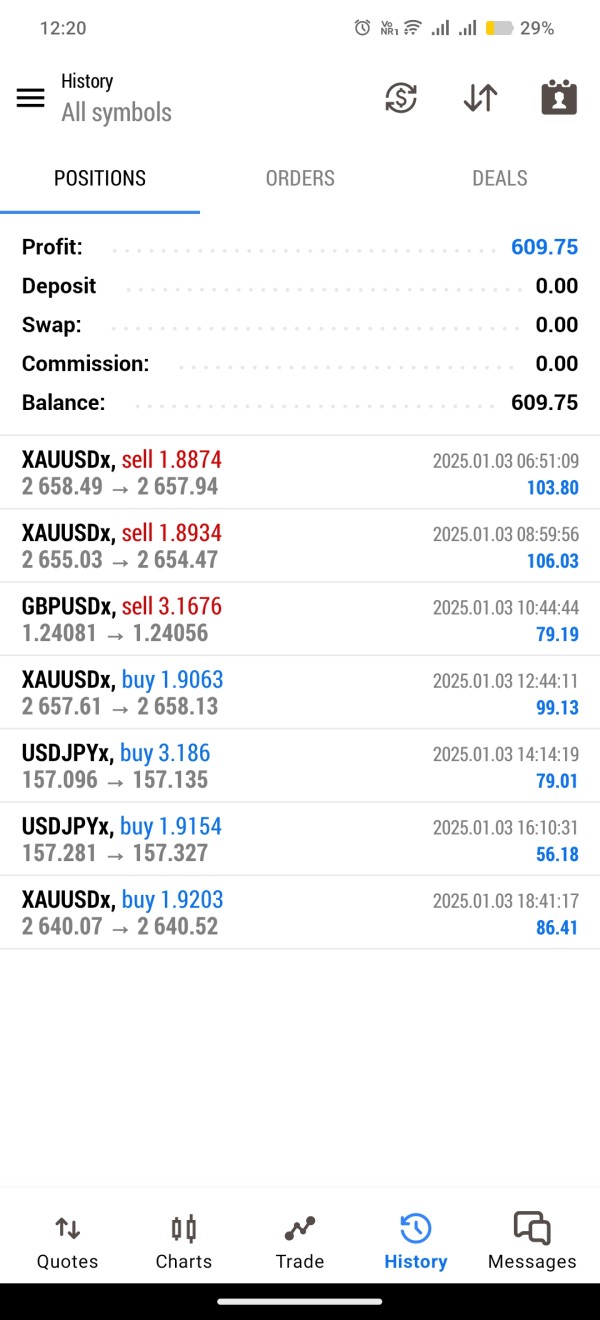Open XAUUSDx buy 1.9203 position
The height and width of the screenshot is (1320, 600).
(300, 912)
